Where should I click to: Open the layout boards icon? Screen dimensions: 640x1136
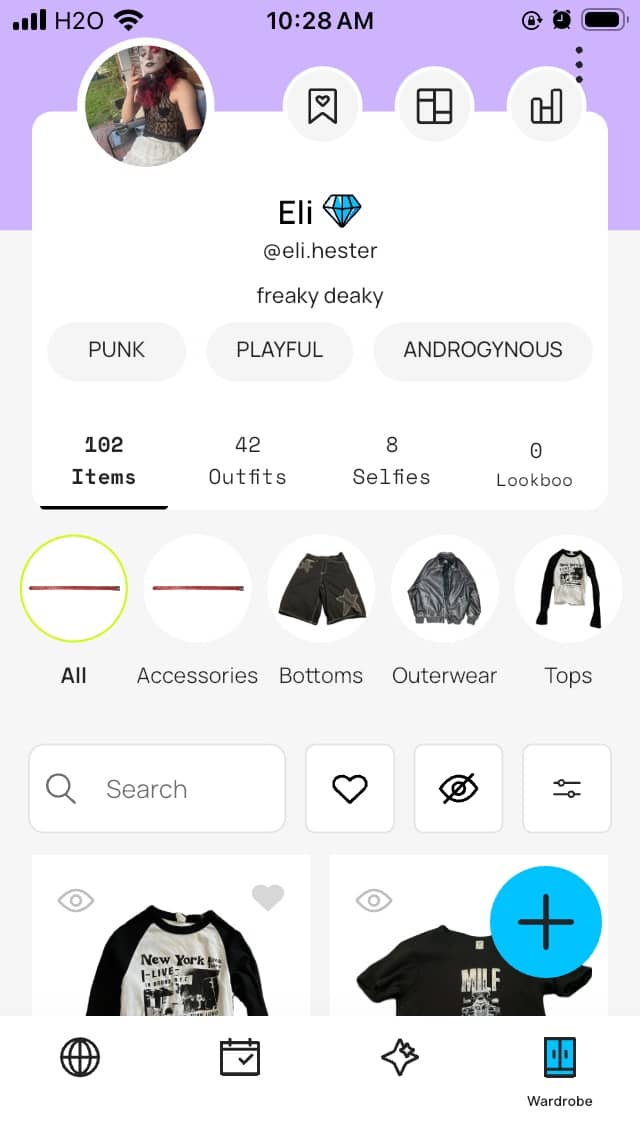pyautogui.click(x=434, y=106)
